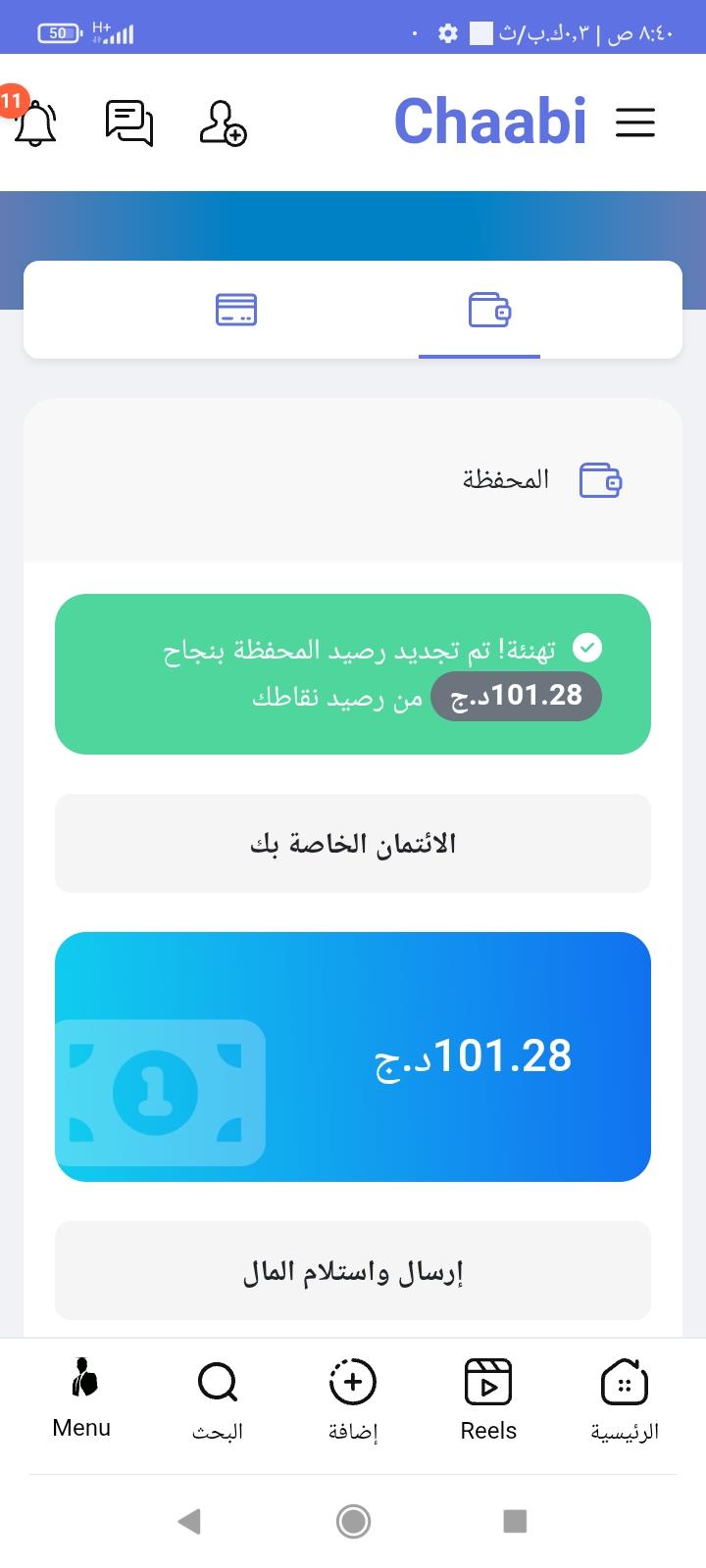Open البحث search tab
The width and height of the screenshot is (706, 1568).
[x=218, y=1401]
